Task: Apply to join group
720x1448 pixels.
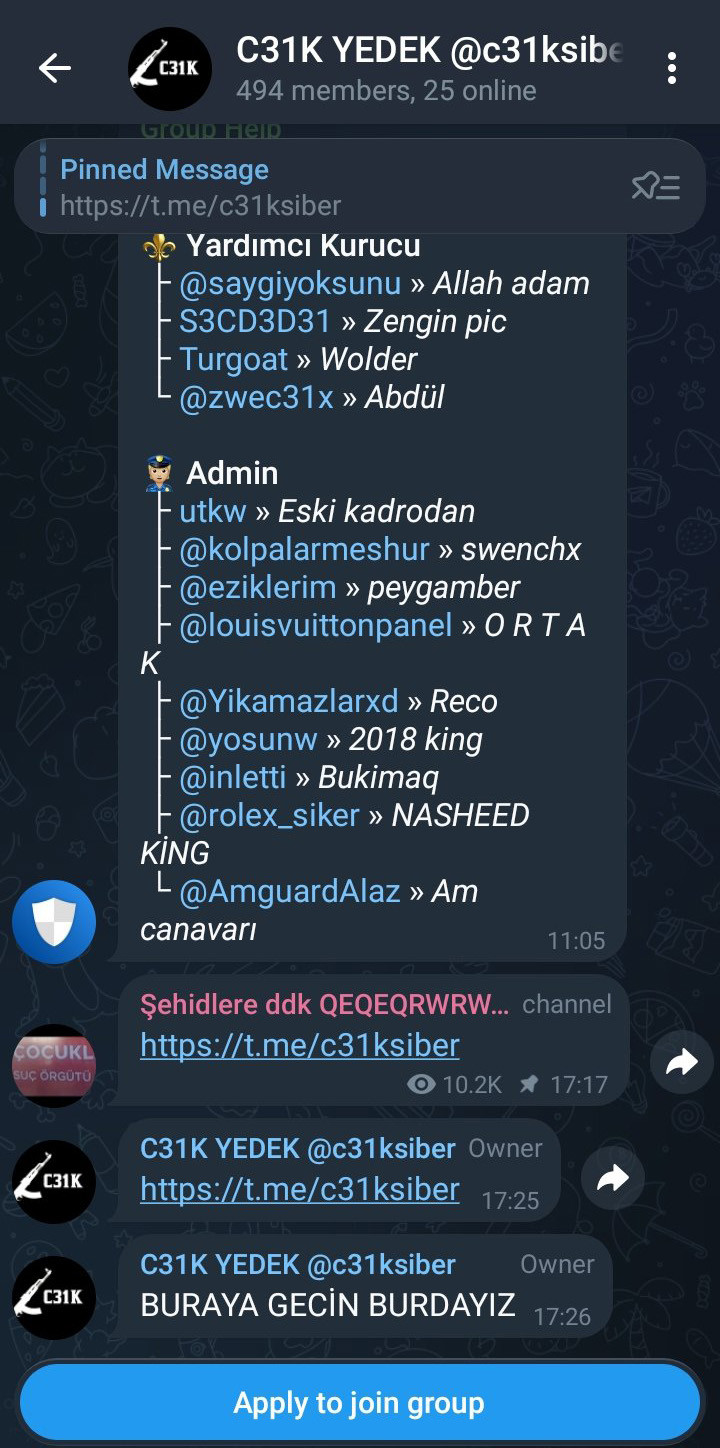Action: click(359, 1403)
